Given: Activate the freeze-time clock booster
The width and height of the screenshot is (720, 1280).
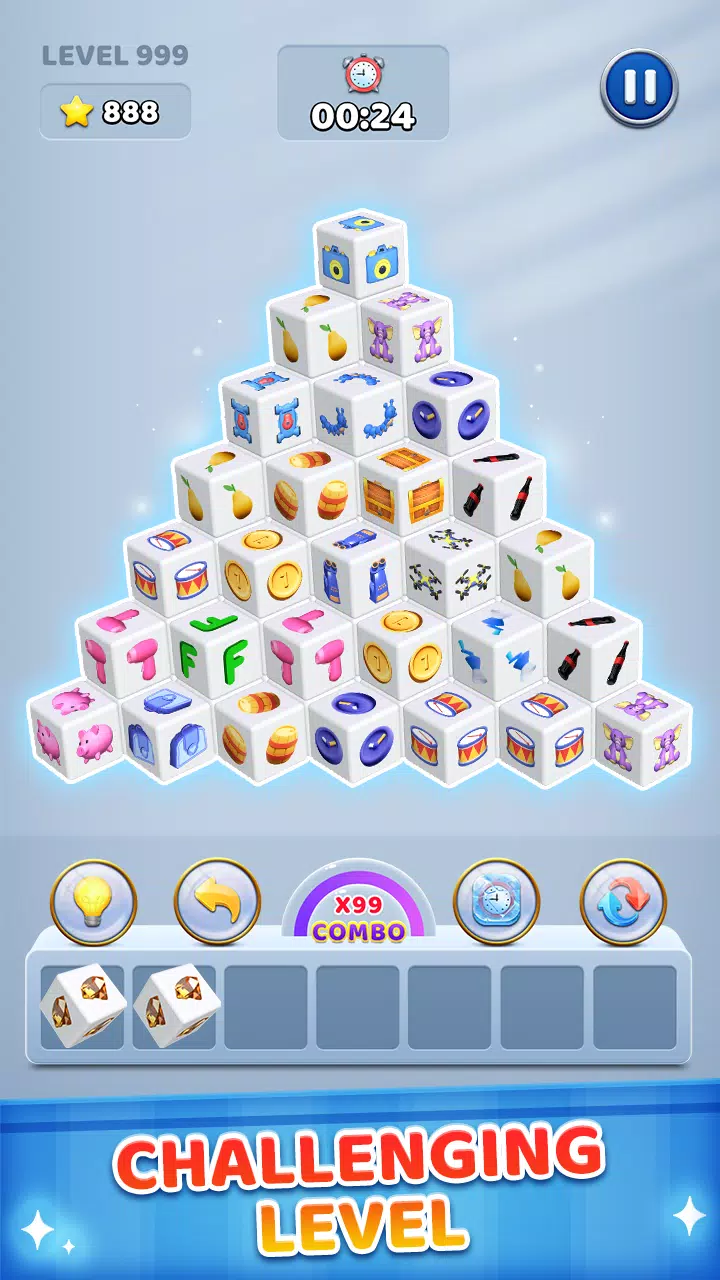Looking at the screenshot, I should 496,902.
